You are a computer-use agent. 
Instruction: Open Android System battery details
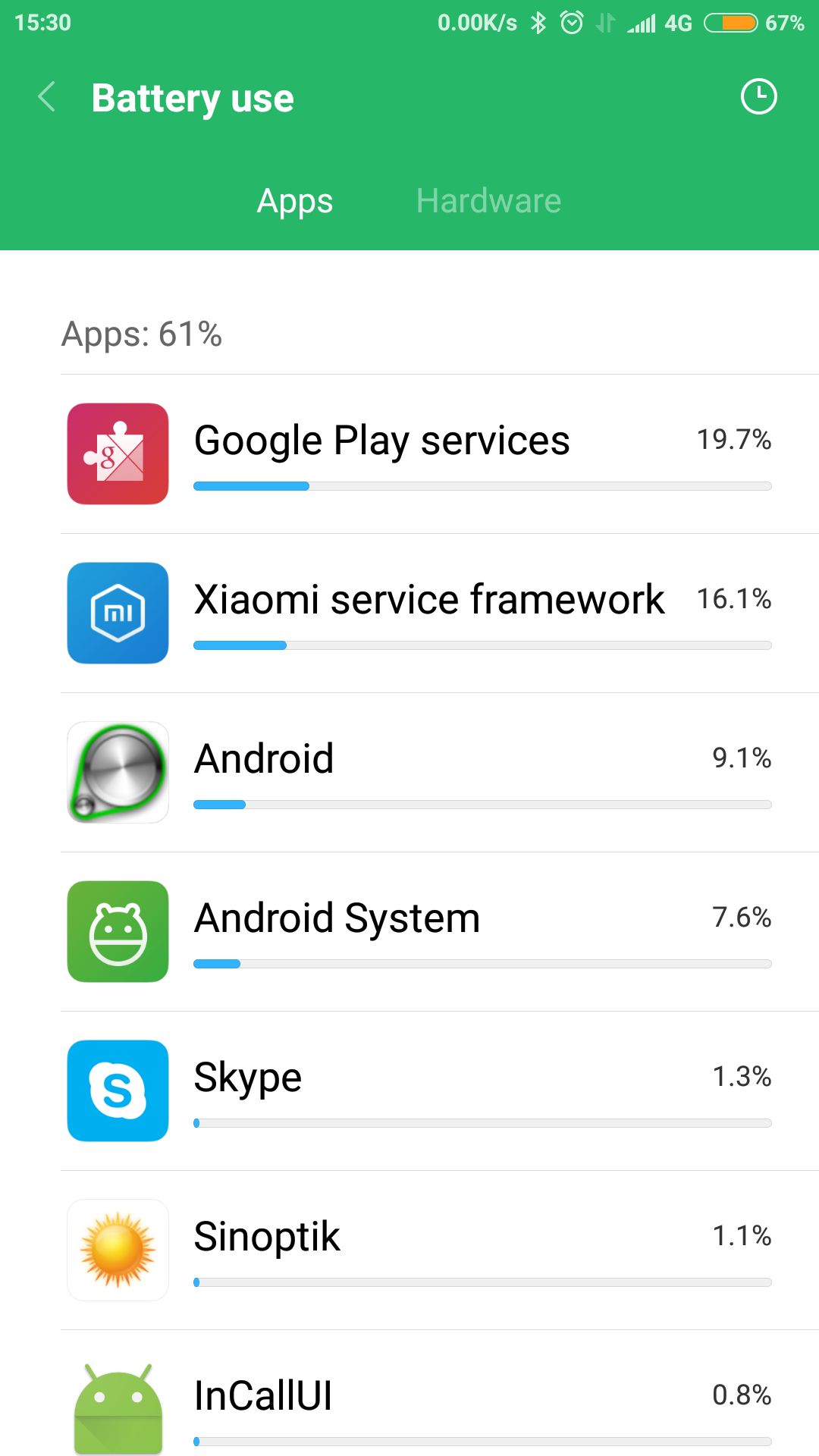[409, 932]
